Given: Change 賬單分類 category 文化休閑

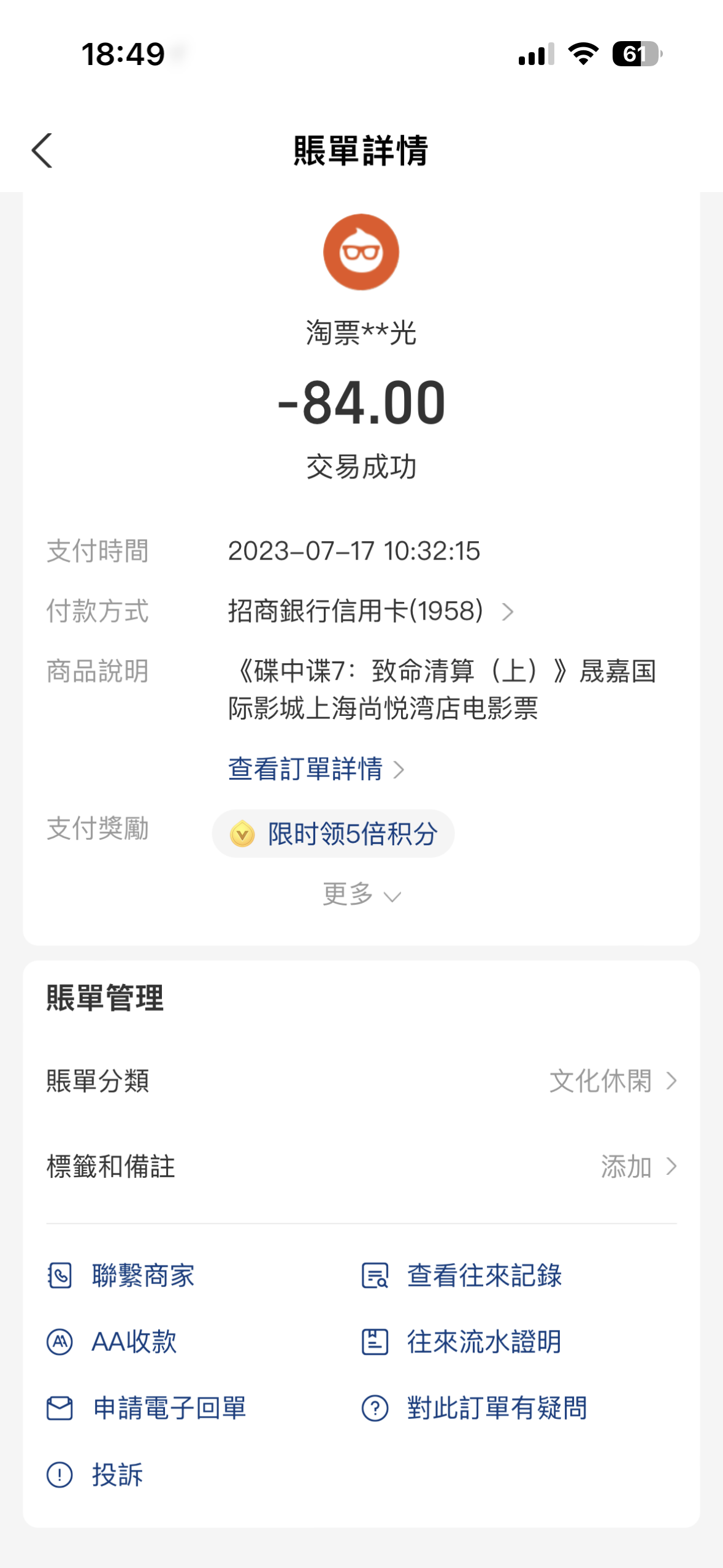Looking at the screenshot, I should [x=361, y=1080].
